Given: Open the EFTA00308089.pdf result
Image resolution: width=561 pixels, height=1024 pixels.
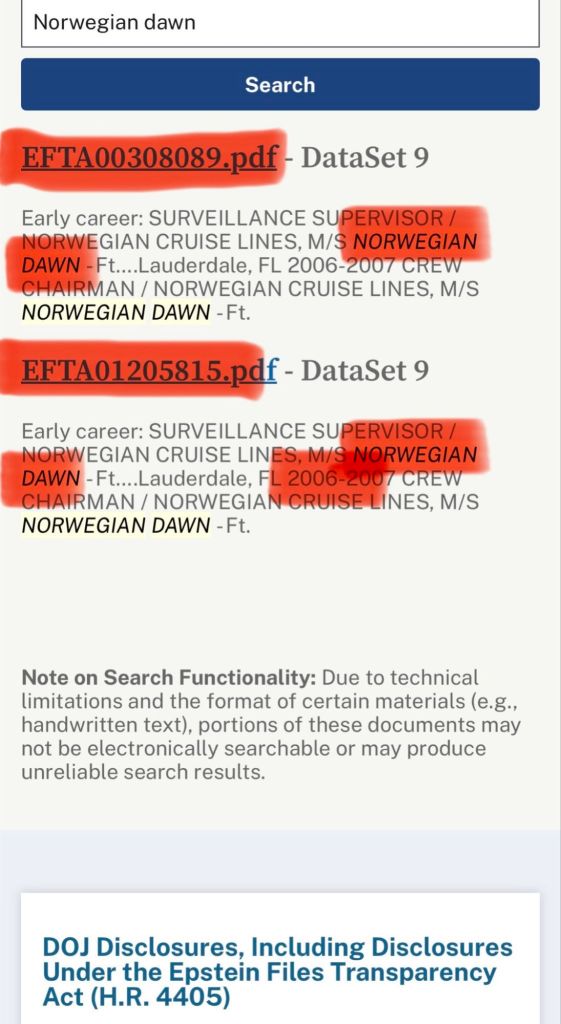Looking at the screenshot, I should tap(150, 157).
